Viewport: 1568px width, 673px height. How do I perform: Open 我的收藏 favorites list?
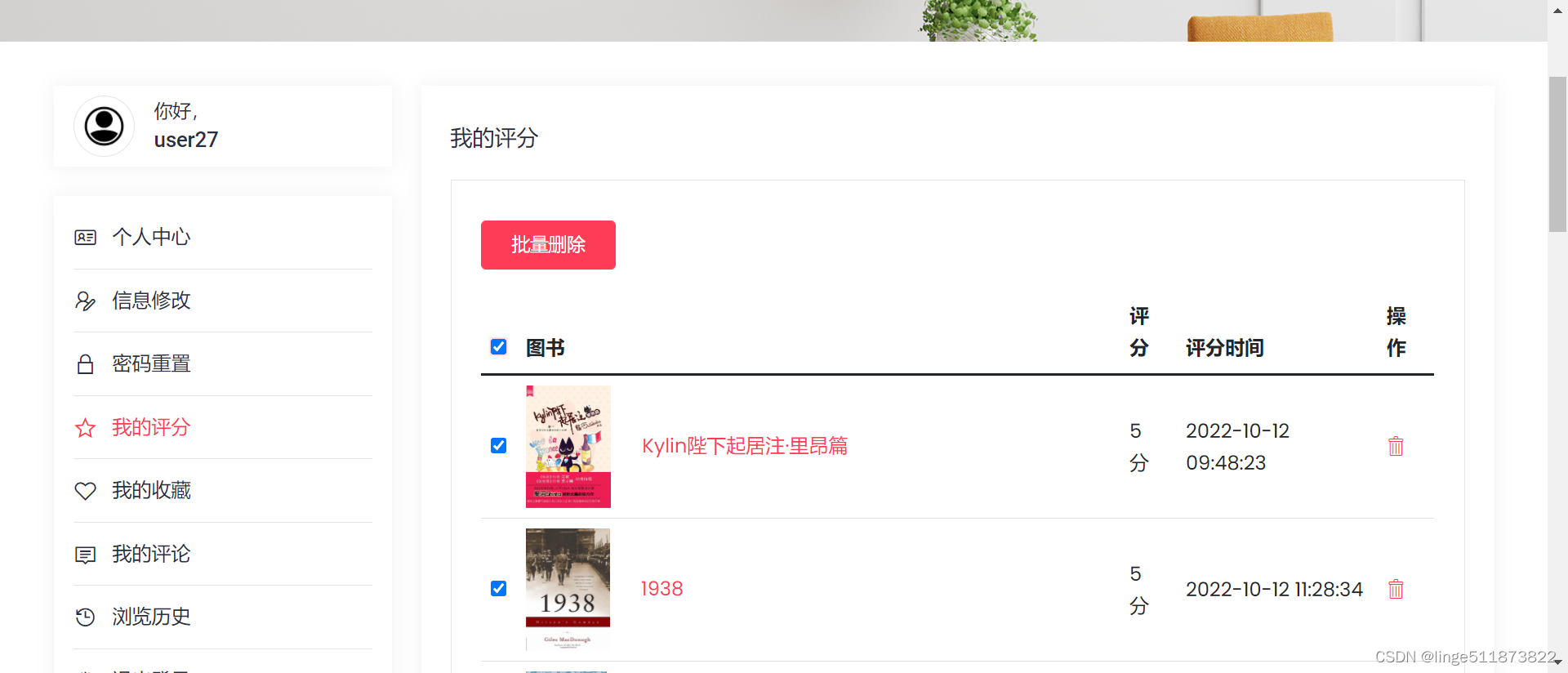point(151,490)
